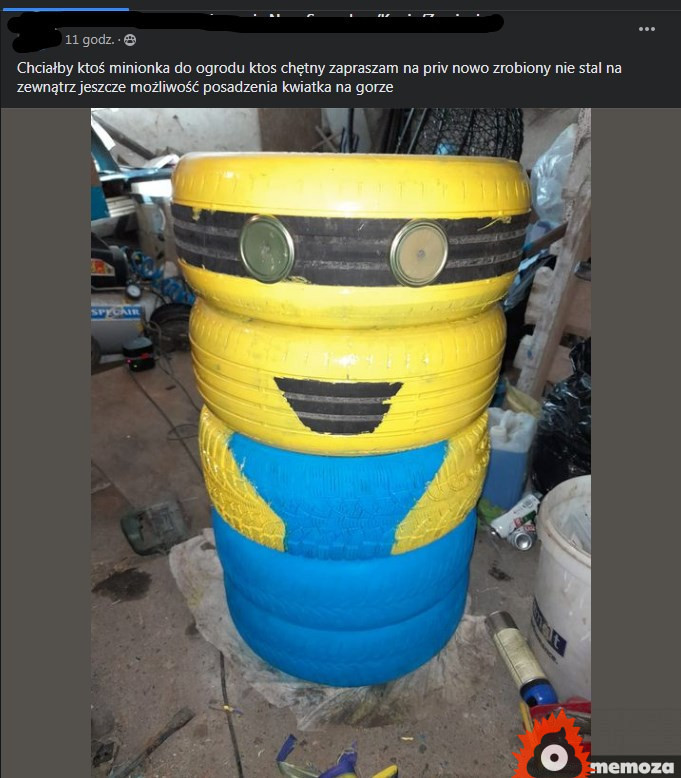Open the post via the '11 godz.' timestamp
681x778 pixels.
pos(88,40)
